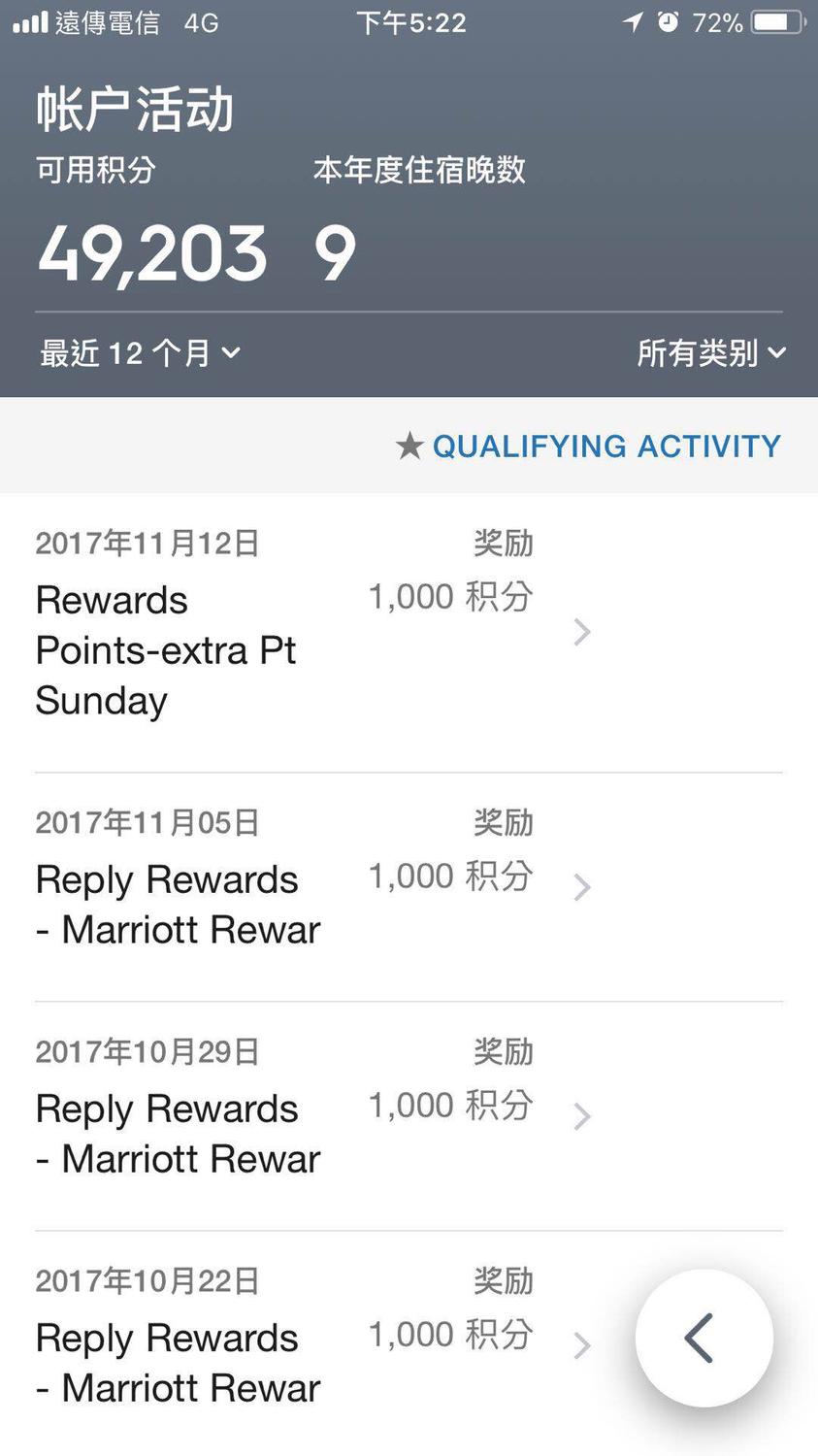This screenshot has height=1456, width=818.
Task: Open the 最近 12 个月 date range dropdown
Action: click(140, 352)
